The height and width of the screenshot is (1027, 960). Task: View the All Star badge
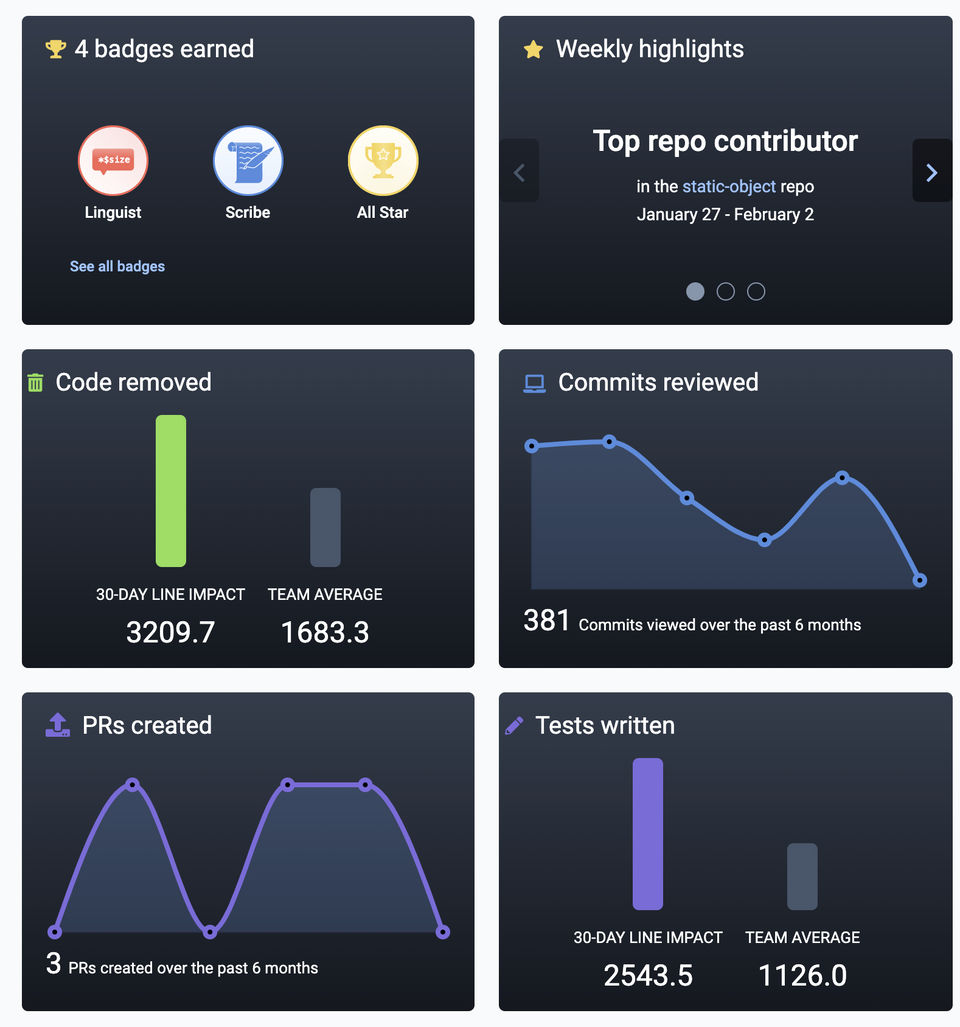383,160
